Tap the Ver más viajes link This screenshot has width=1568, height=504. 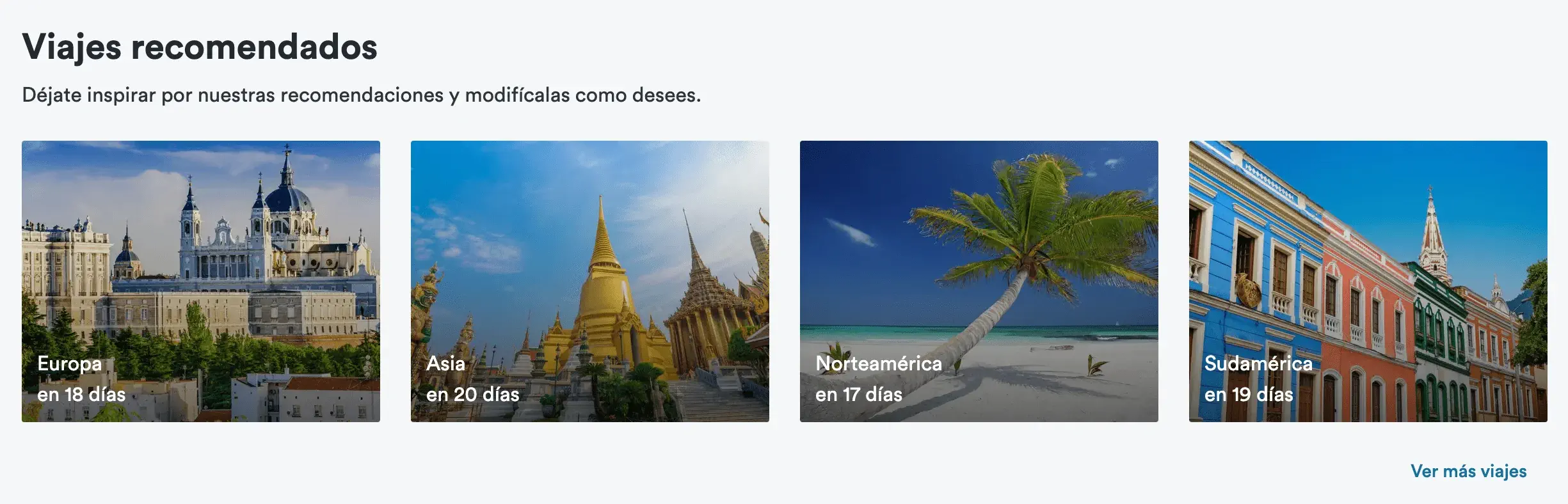coord(1468,471)
